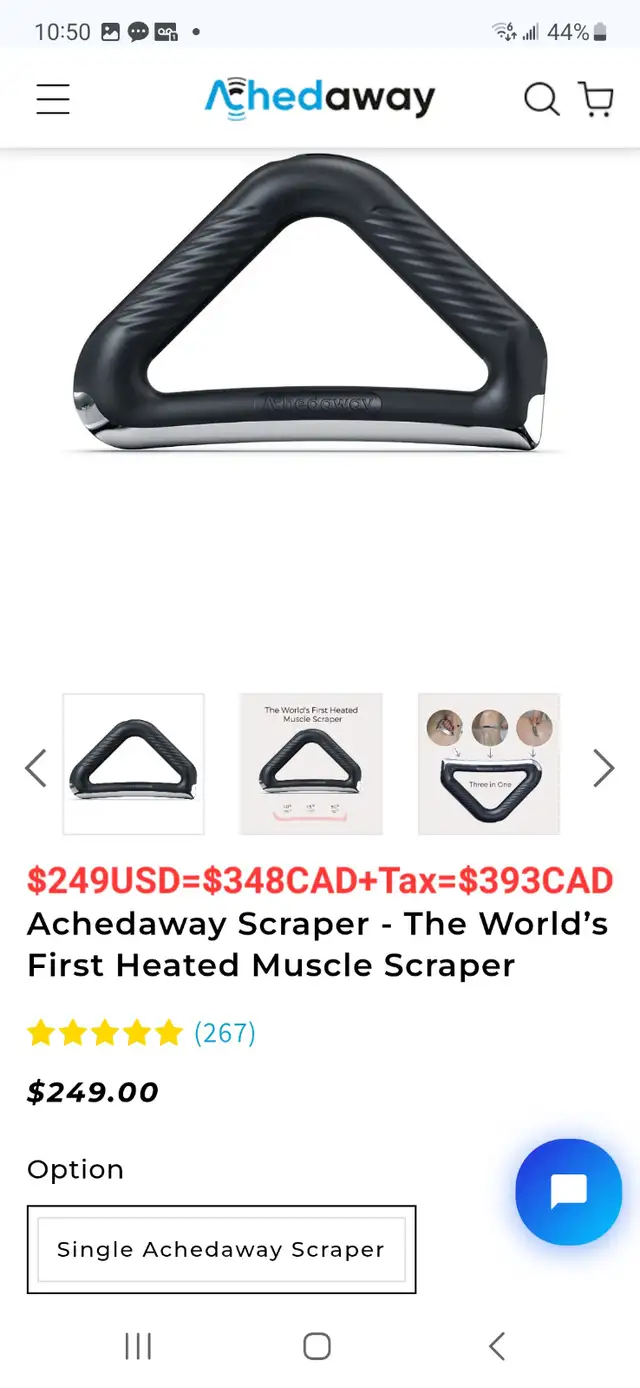View the Three in One thumbnail
This screenshot has width=640, height=1388.
(x=489, y=764)
